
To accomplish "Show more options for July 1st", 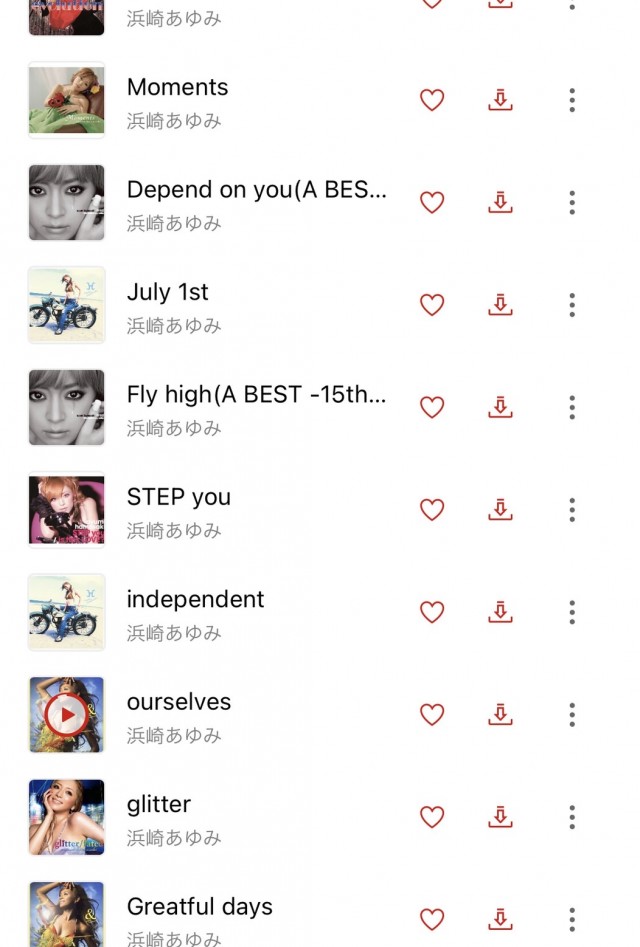I will (x=572, y=305).
